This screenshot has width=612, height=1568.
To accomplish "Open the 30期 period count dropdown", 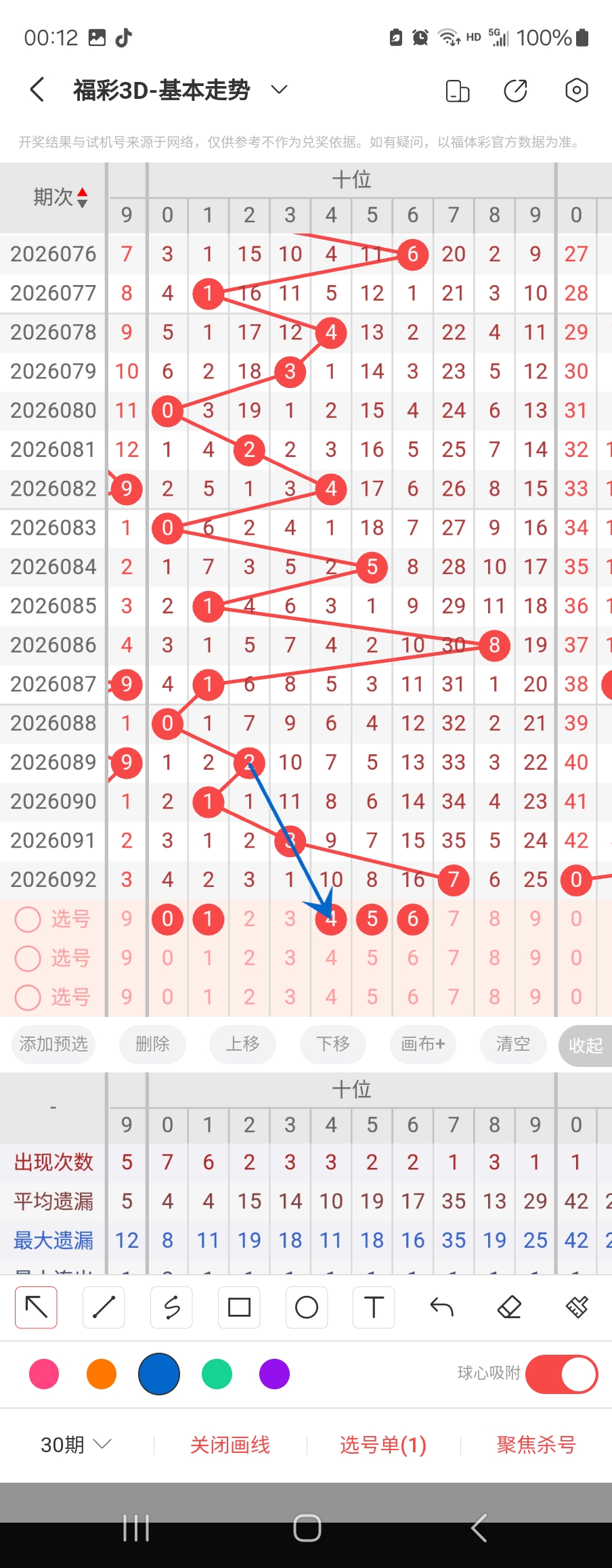I will (x=76, y=1445).
